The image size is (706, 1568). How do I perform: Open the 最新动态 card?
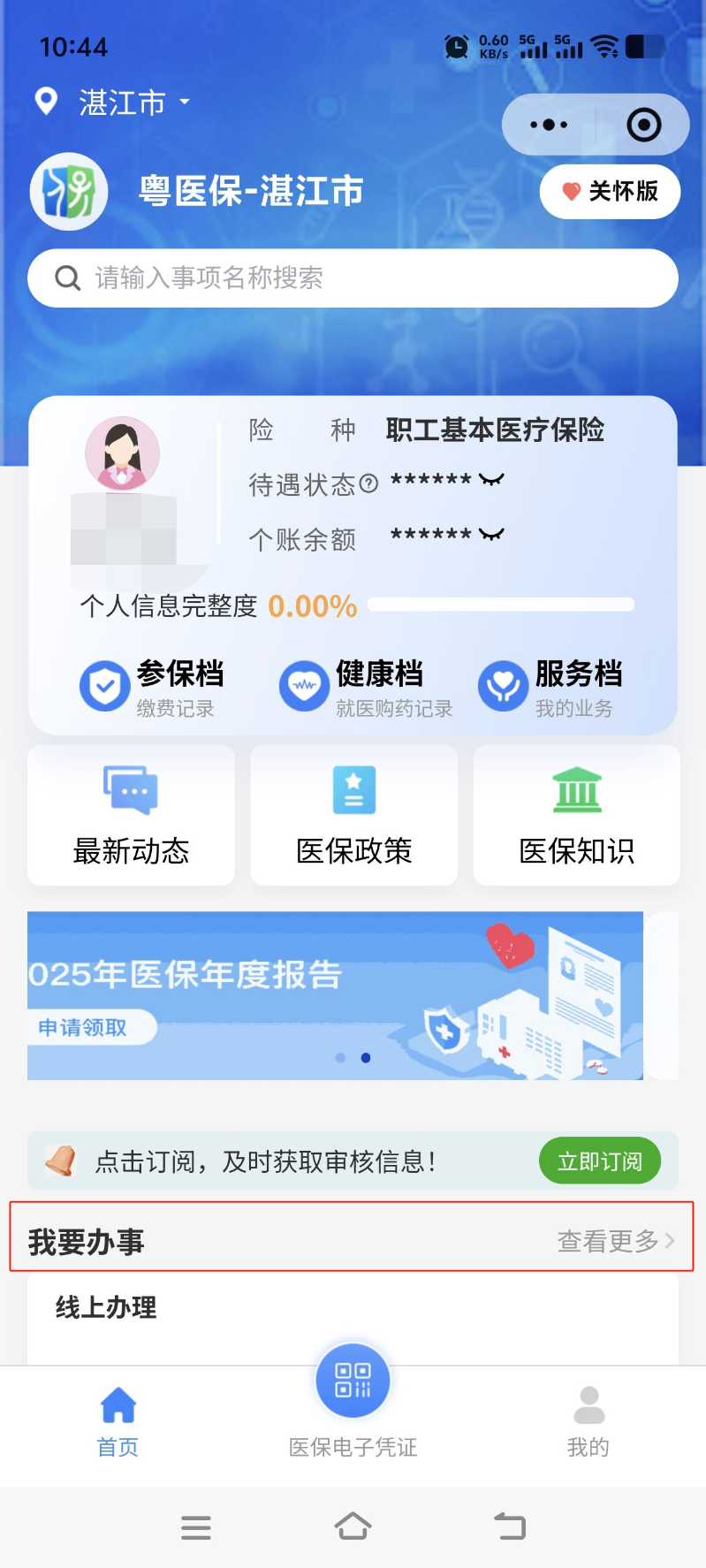click(x=131, y=815)
